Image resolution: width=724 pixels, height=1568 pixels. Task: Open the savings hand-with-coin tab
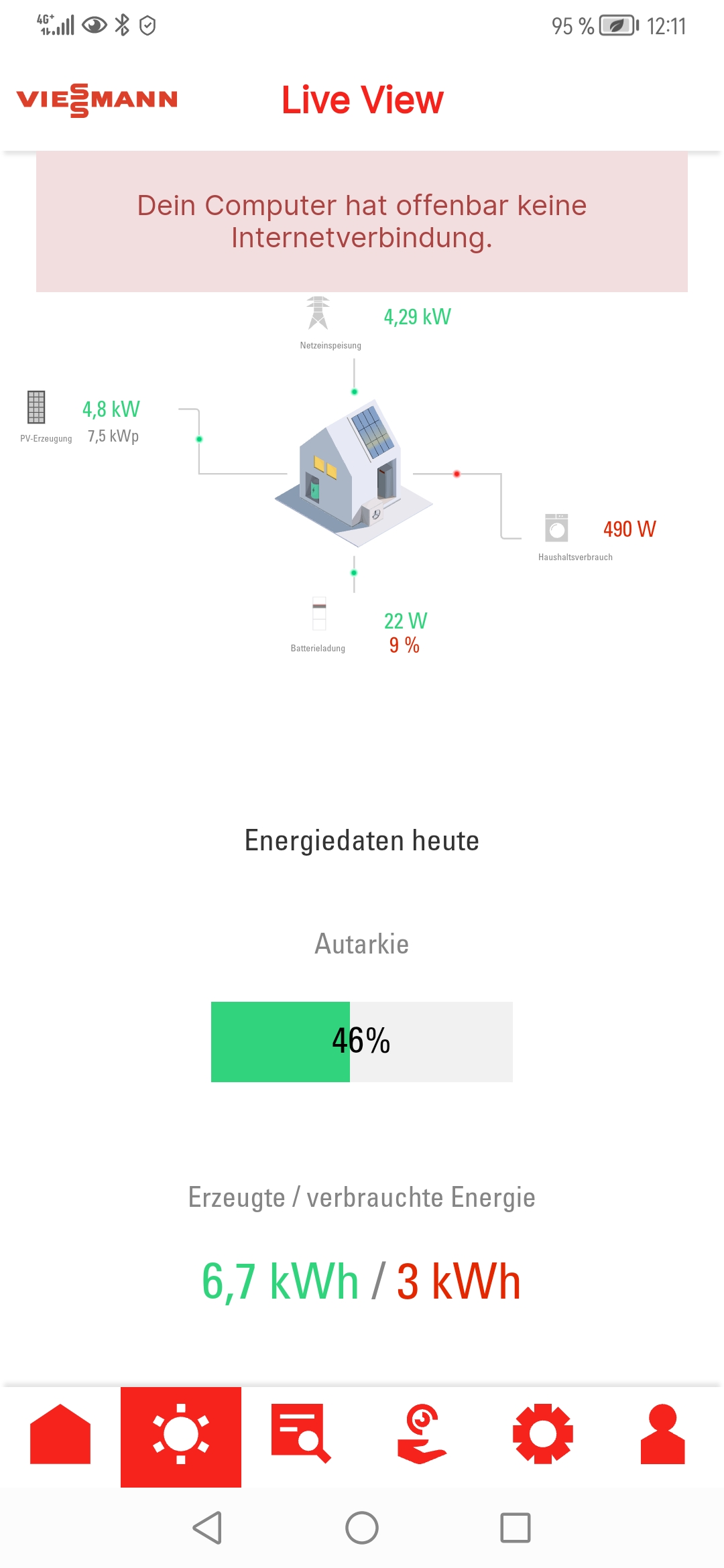[x=422, y=1435]
